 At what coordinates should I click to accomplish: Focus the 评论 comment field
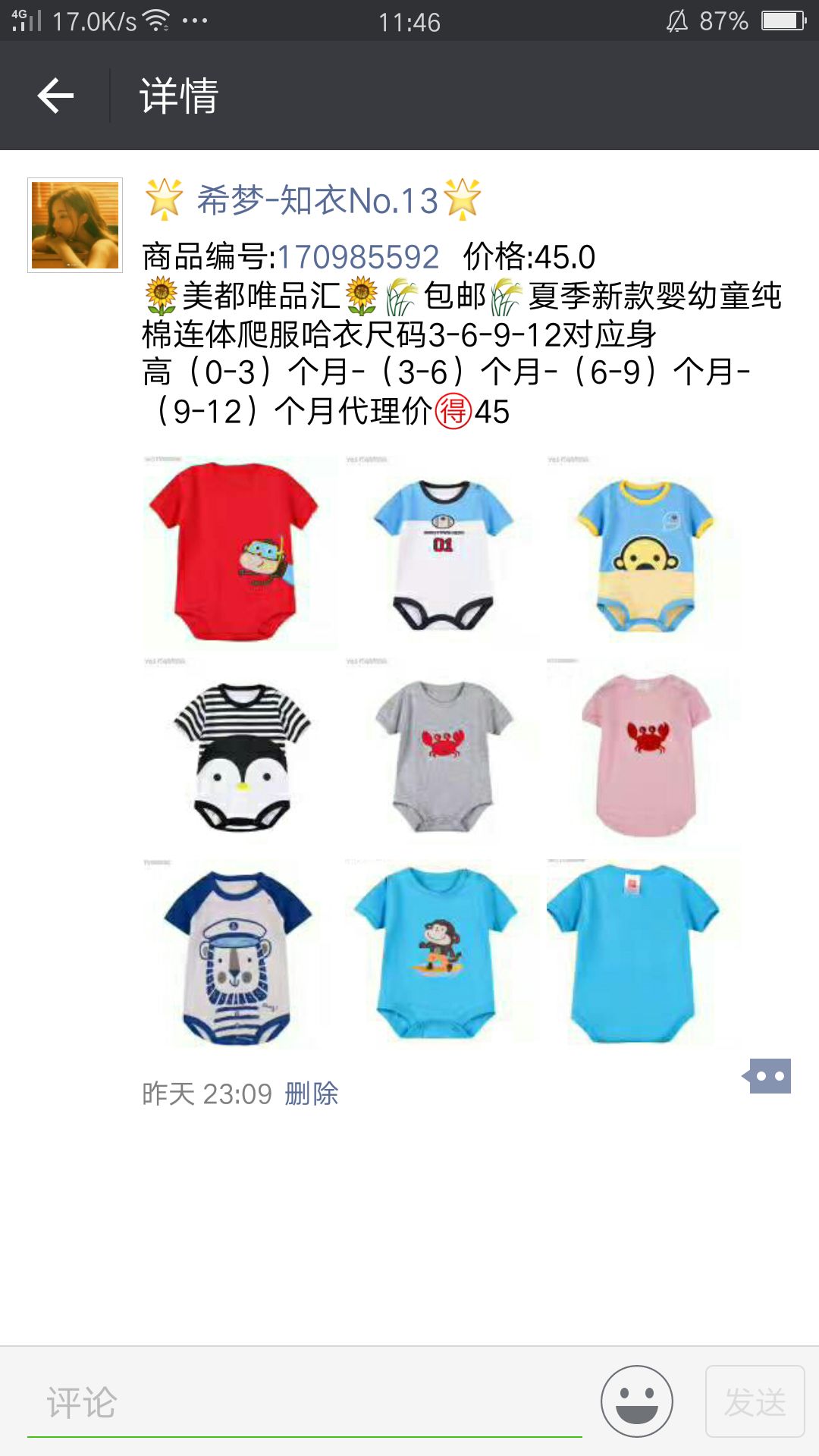pos(303,1402)
